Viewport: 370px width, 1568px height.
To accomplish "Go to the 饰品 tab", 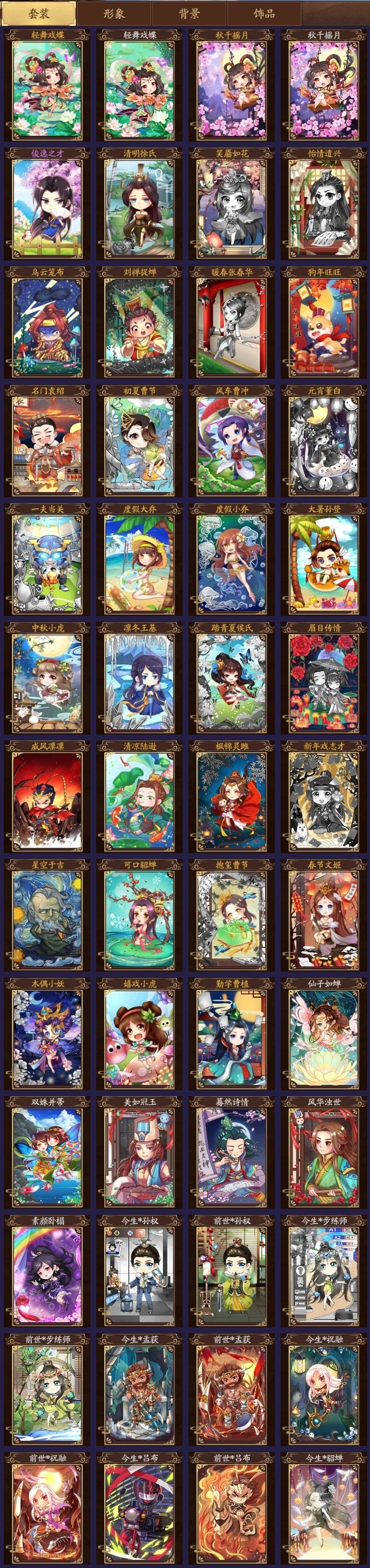I will pyautogui.click(x=264, y=13).
